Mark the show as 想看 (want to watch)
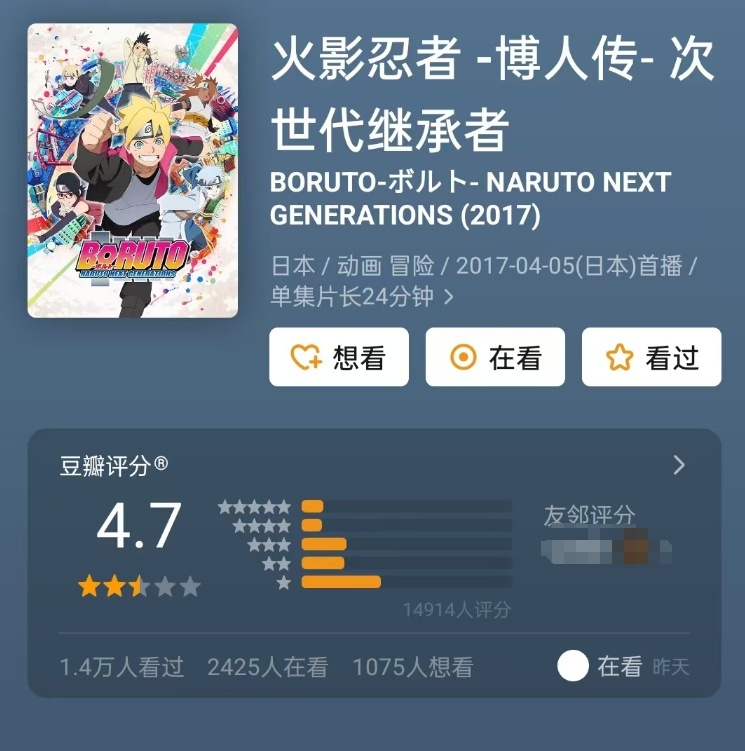 [x=338, y=357]
